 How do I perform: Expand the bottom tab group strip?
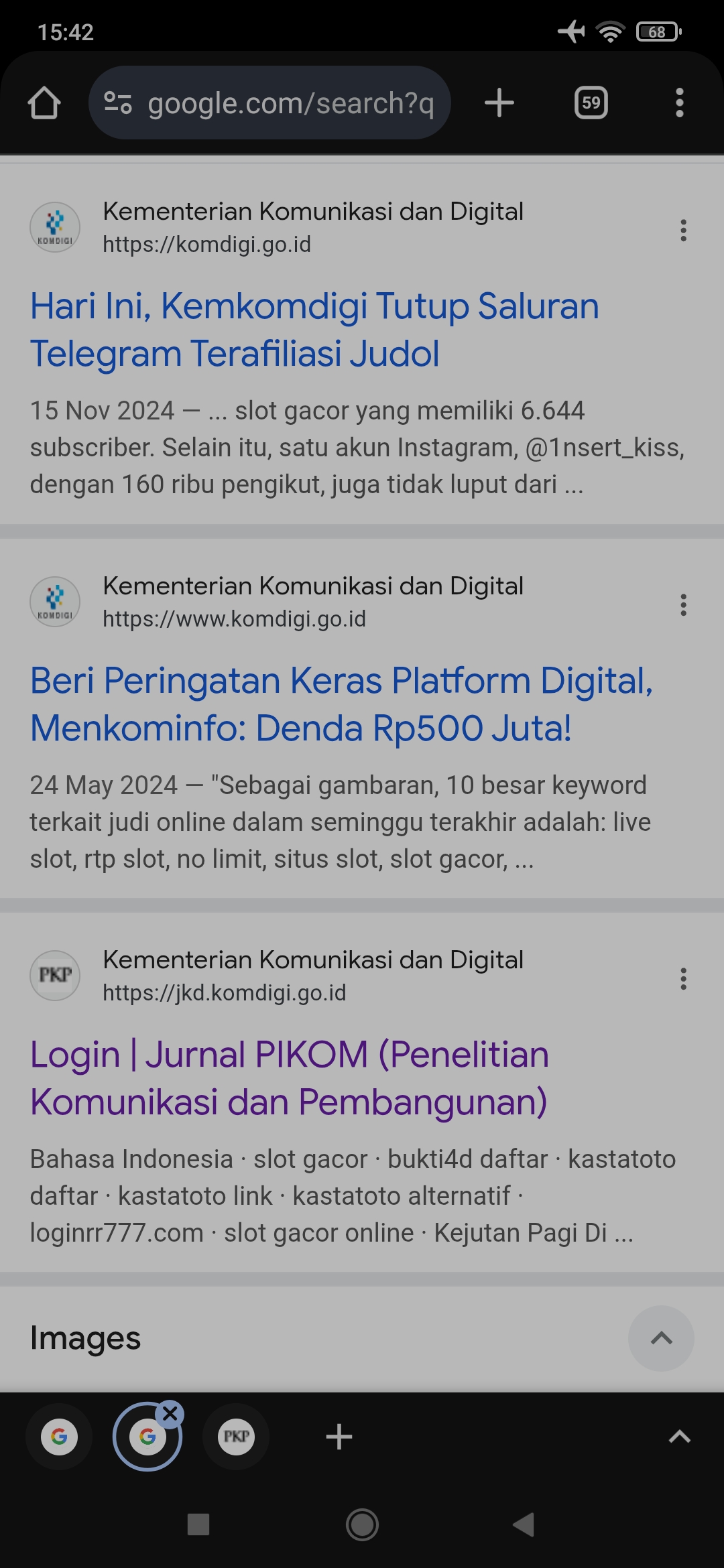679,1437
